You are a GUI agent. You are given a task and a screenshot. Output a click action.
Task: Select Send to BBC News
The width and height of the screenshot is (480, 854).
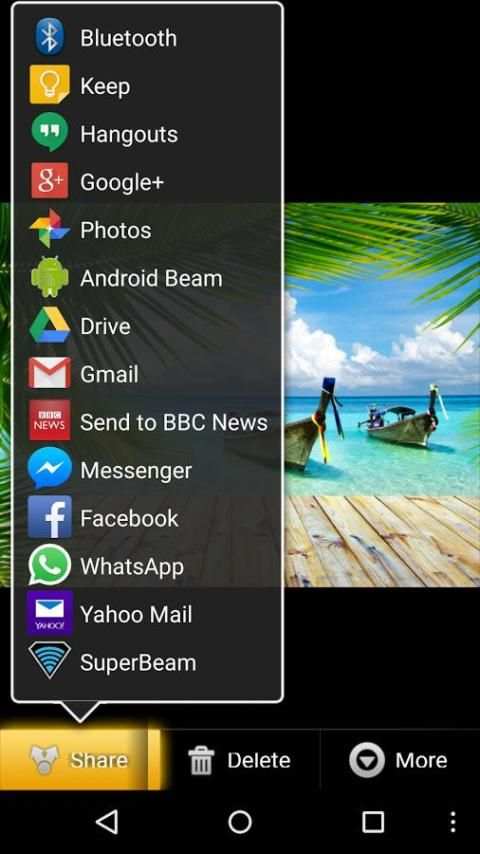point(147,422)
